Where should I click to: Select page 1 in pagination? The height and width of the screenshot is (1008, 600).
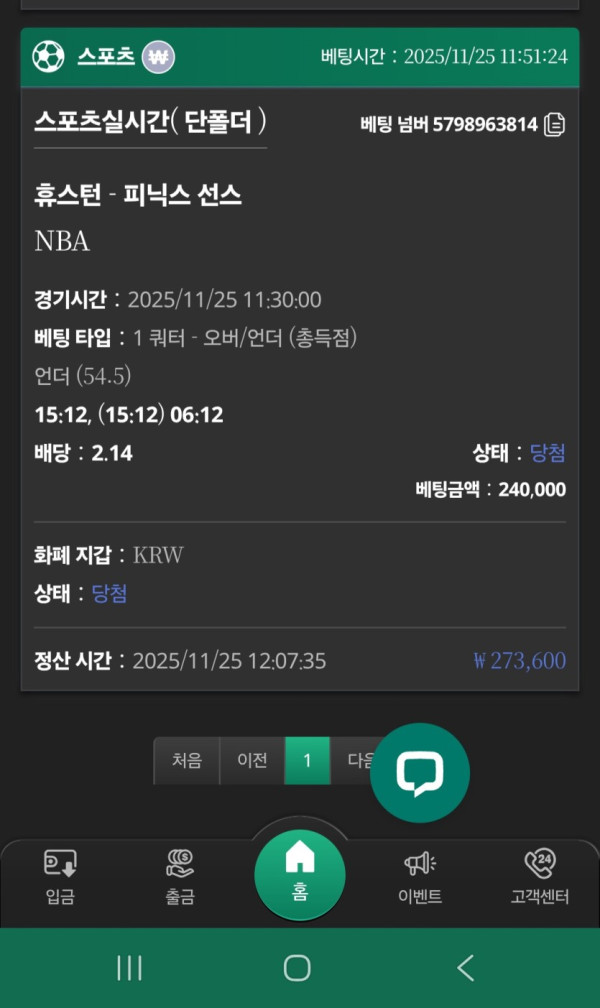(307, 761)
